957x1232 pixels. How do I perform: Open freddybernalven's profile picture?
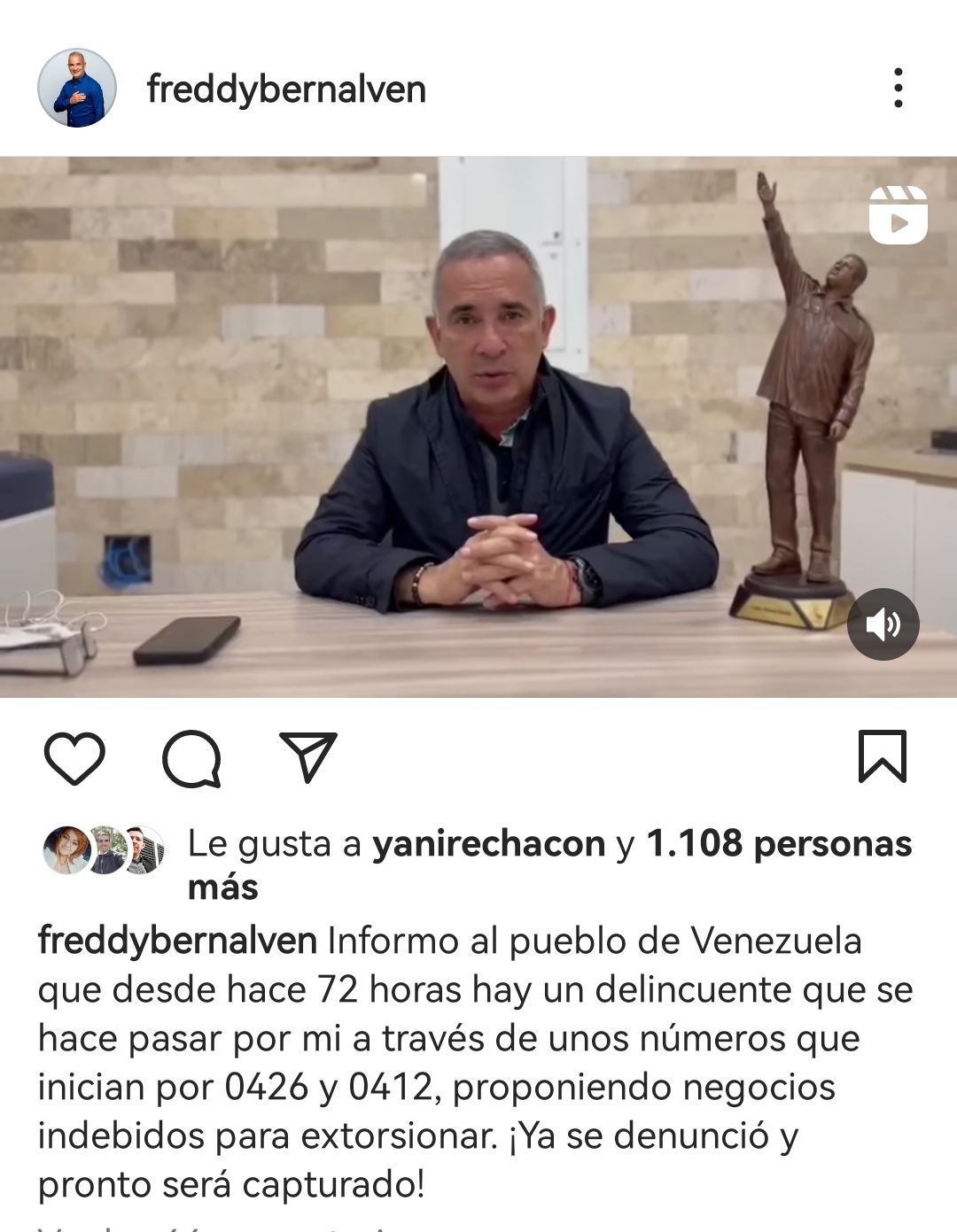(x=77, y=89)
